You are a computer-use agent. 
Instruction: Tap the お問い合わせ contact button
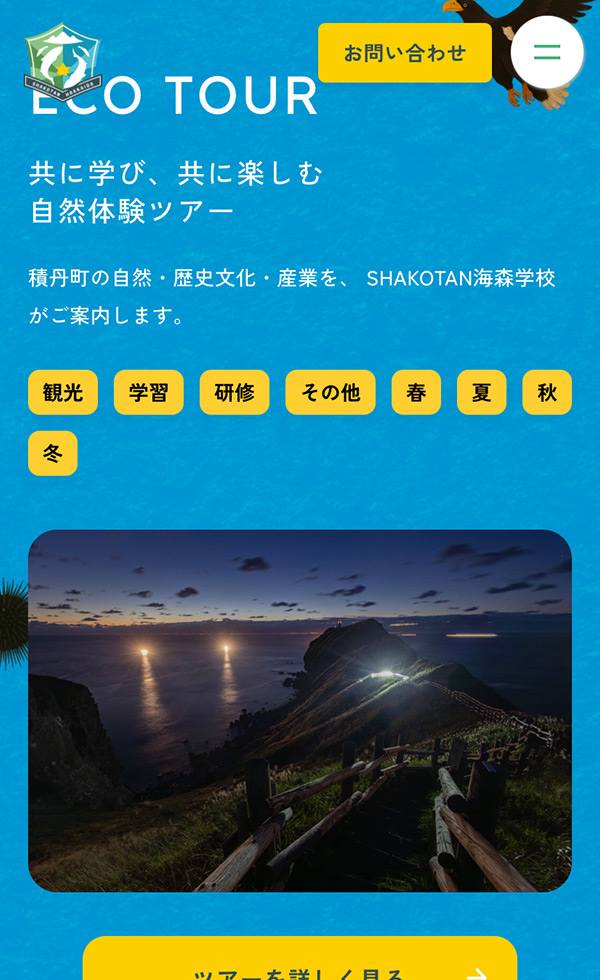tap(405, 53)
